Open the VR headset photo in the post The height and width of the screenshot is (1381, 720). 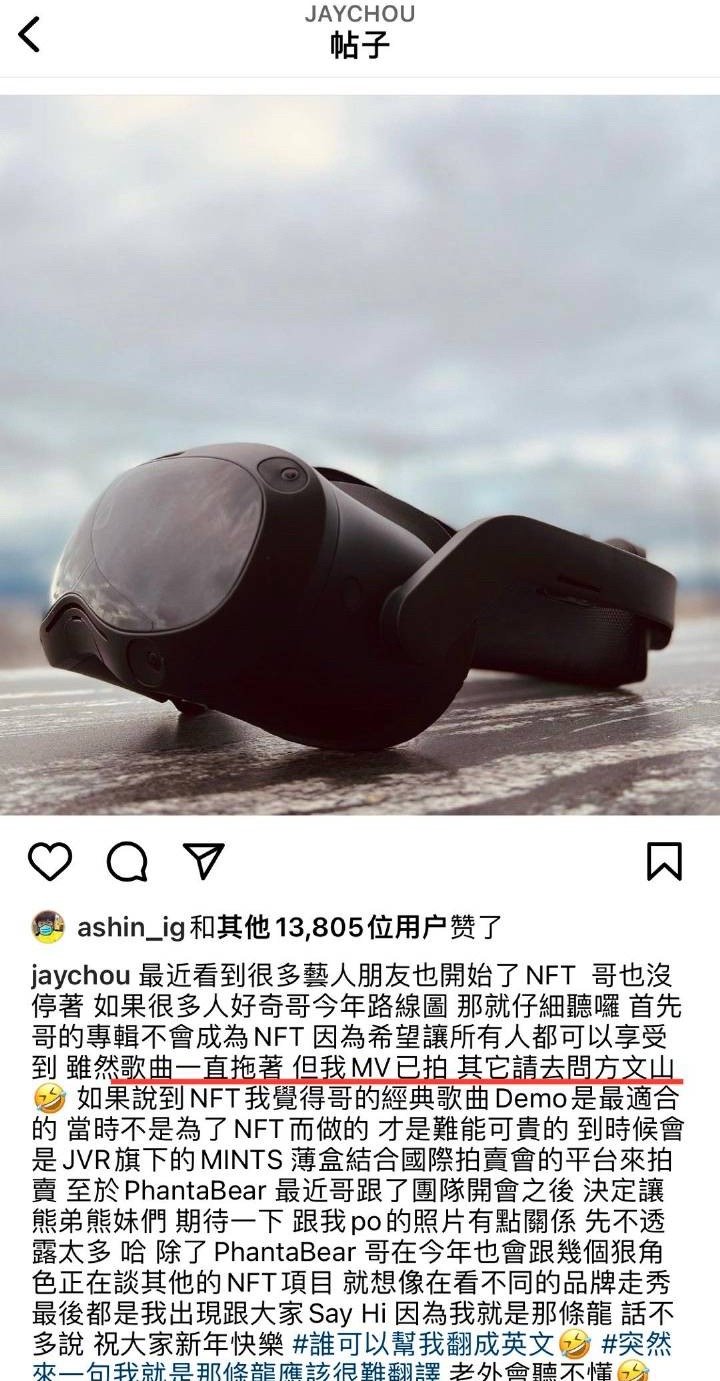tap(360, 454)
